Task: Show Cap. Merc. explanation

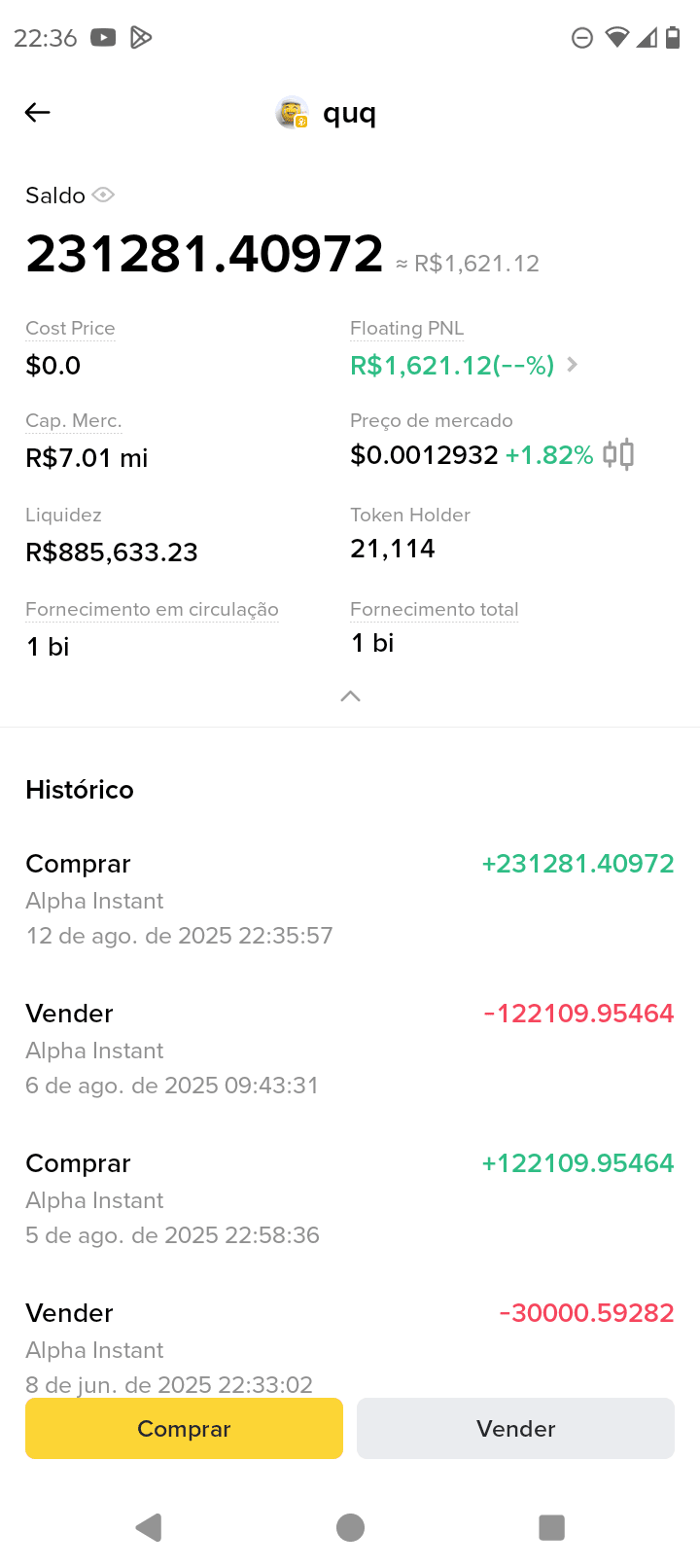Action: point(73,421)
